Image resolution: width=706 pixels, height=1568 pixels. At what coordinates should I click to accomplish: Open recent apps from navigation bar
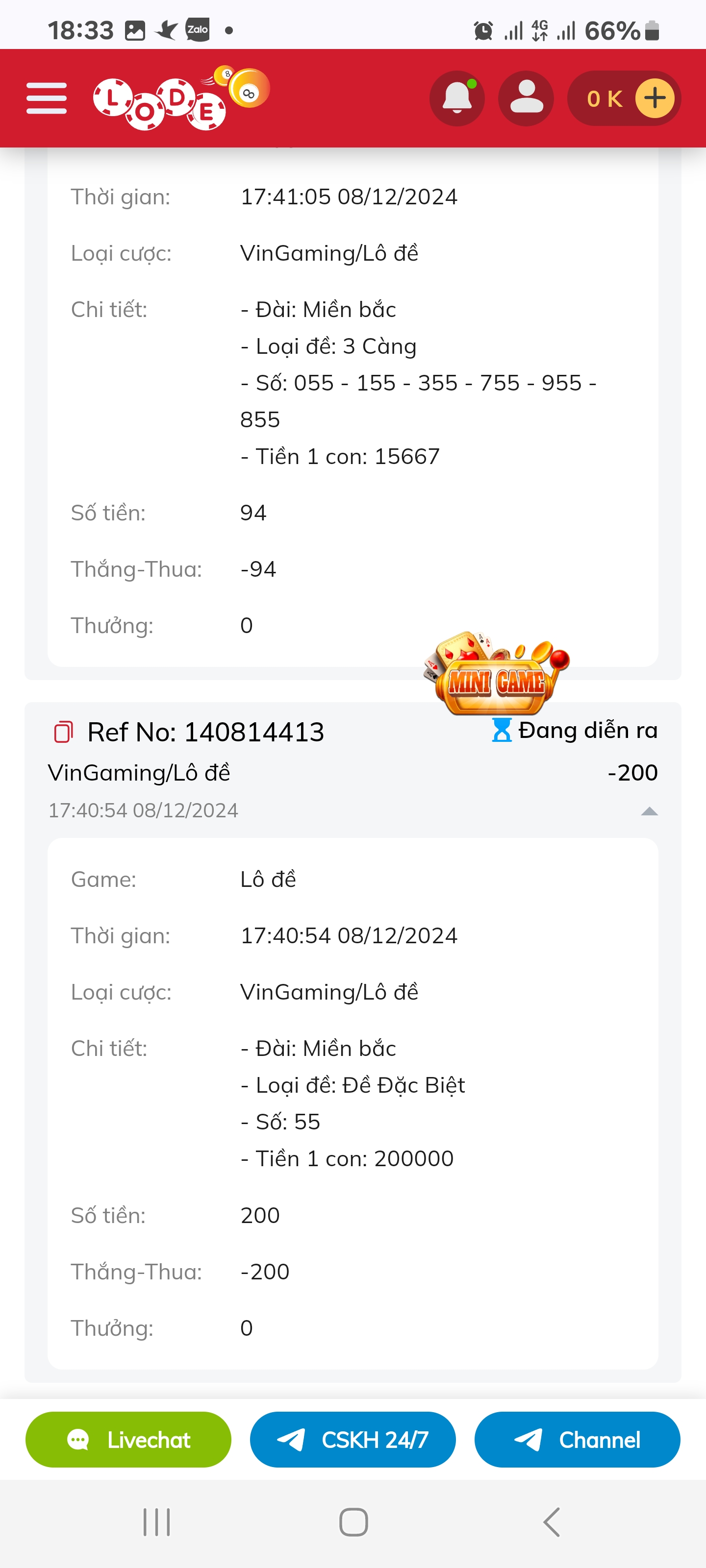(x=156, y=1522)
